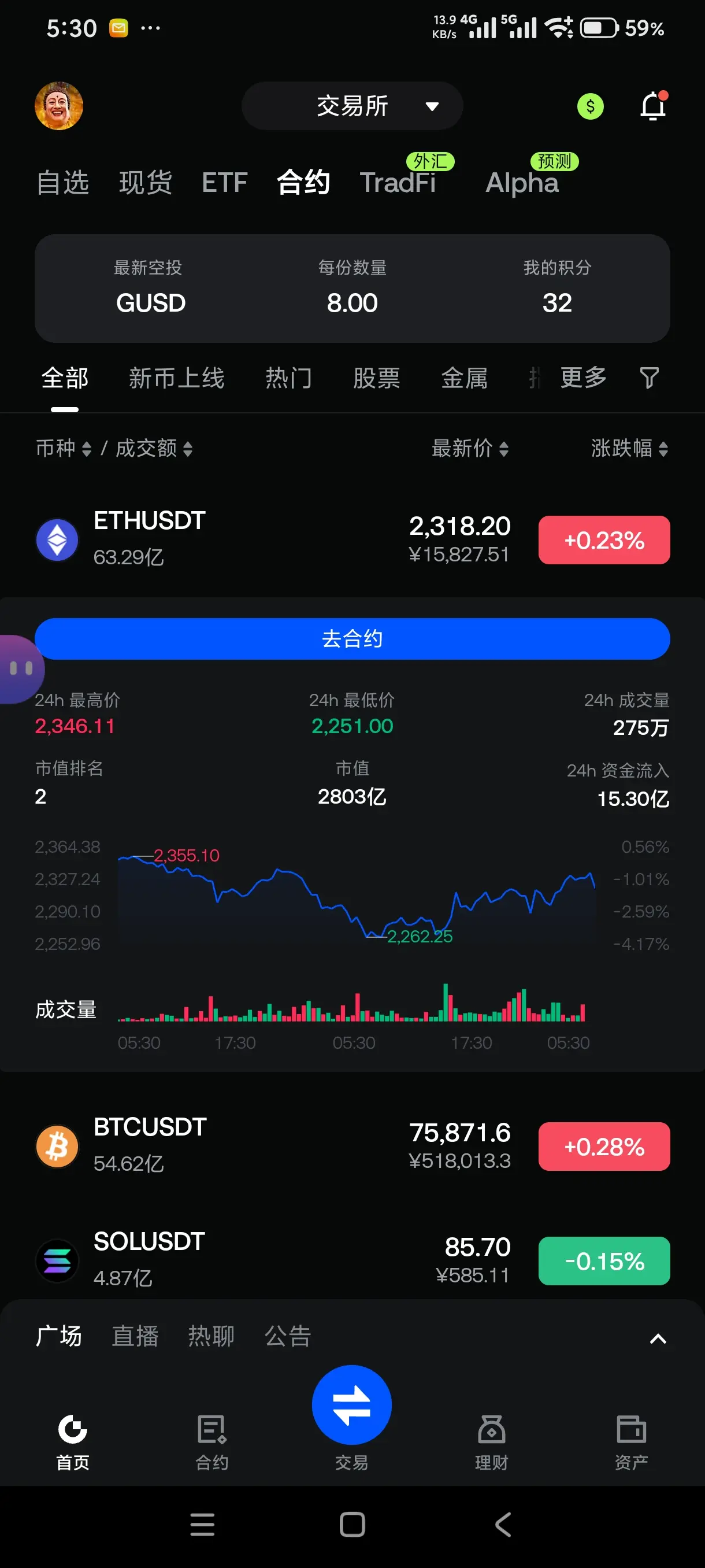705x1568 pixels.
Task: Go back with the system back button
Action: [503, 1524]
